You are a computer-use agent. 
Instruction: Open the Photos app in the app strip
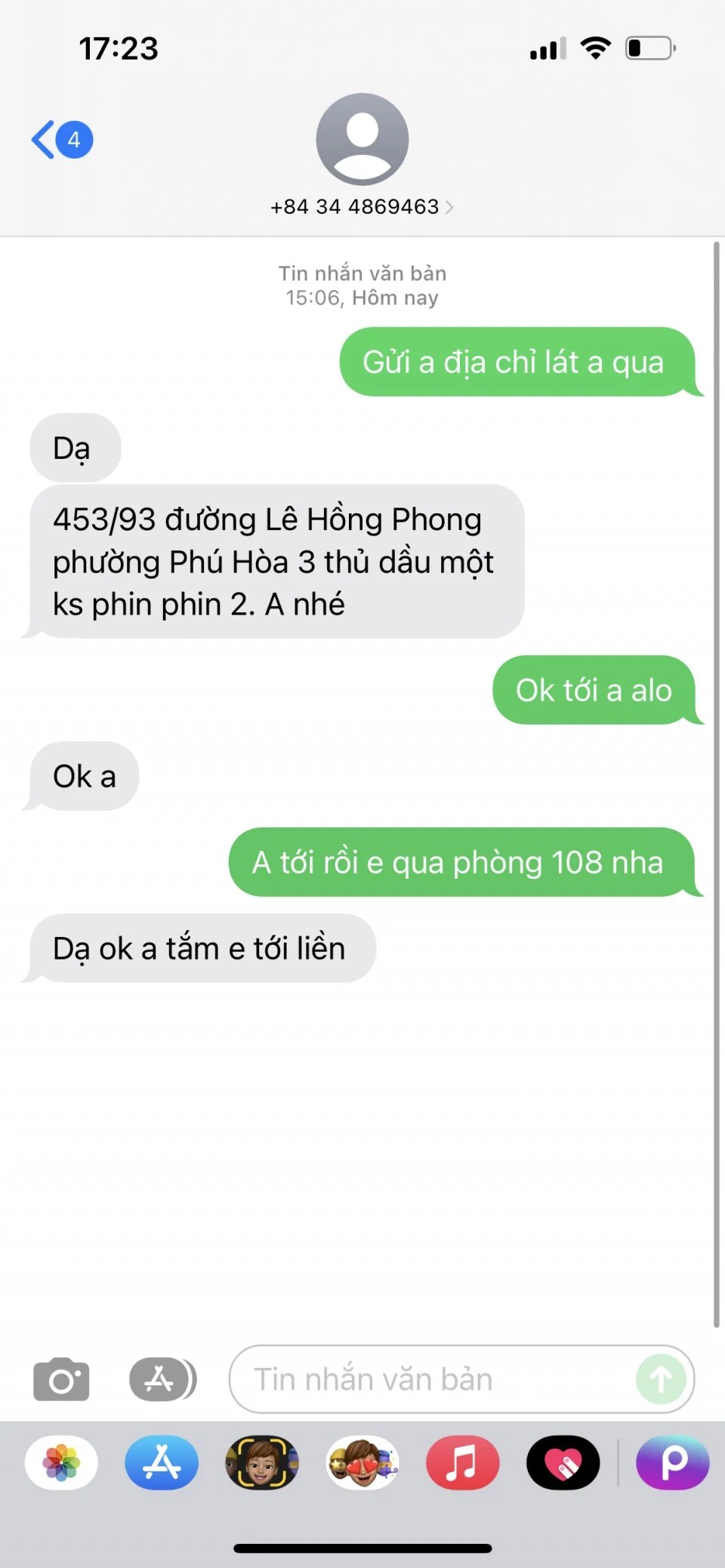pyautogui.click(x=61, y=1462)
